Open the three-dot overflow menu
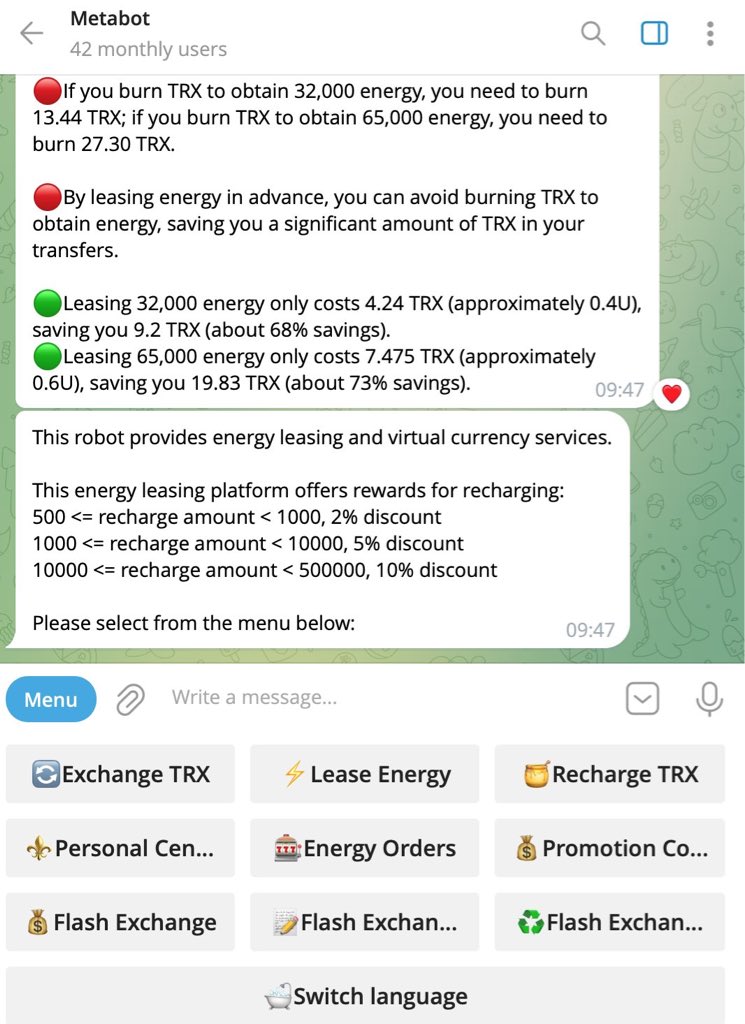The width and height of the screenshot is (745, 1024). tap(710, 34)
